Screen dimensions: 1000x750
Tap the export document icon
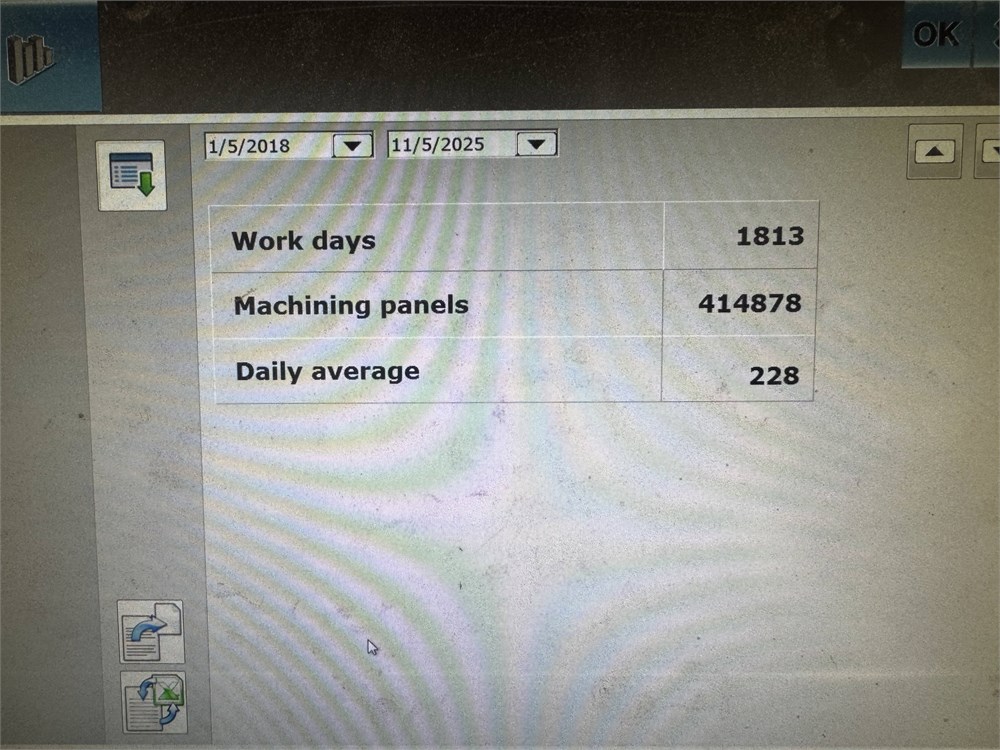[151, 632]
